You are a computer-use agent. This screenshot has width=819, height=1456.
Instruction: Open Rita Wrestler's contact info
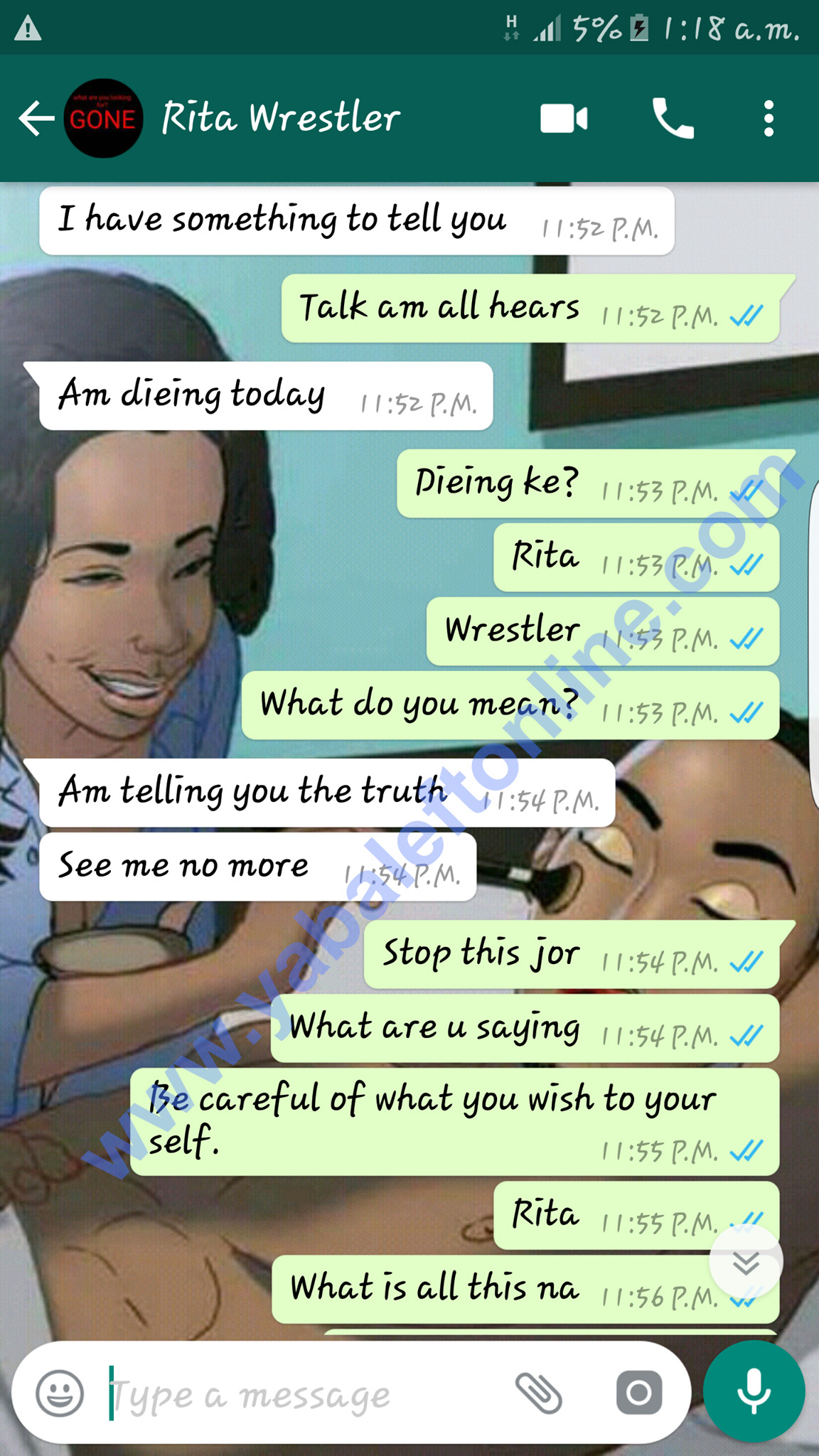tap(281, 118)
